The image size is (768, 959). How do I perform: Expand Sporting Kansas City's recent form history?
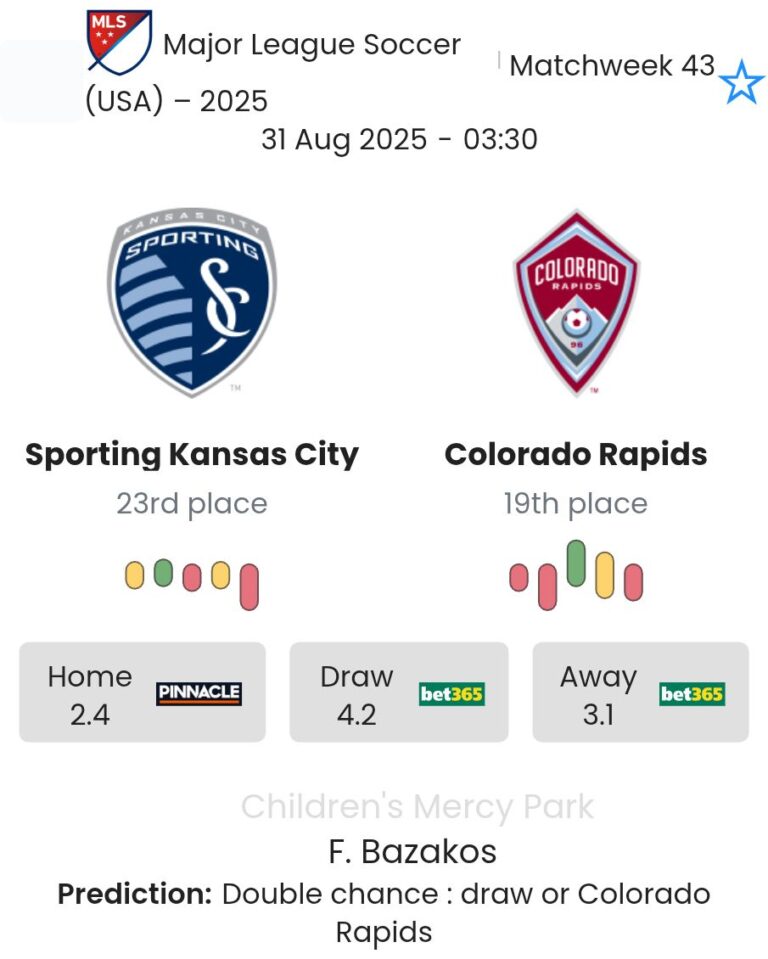pyautogui.click(x=192, y=577)
